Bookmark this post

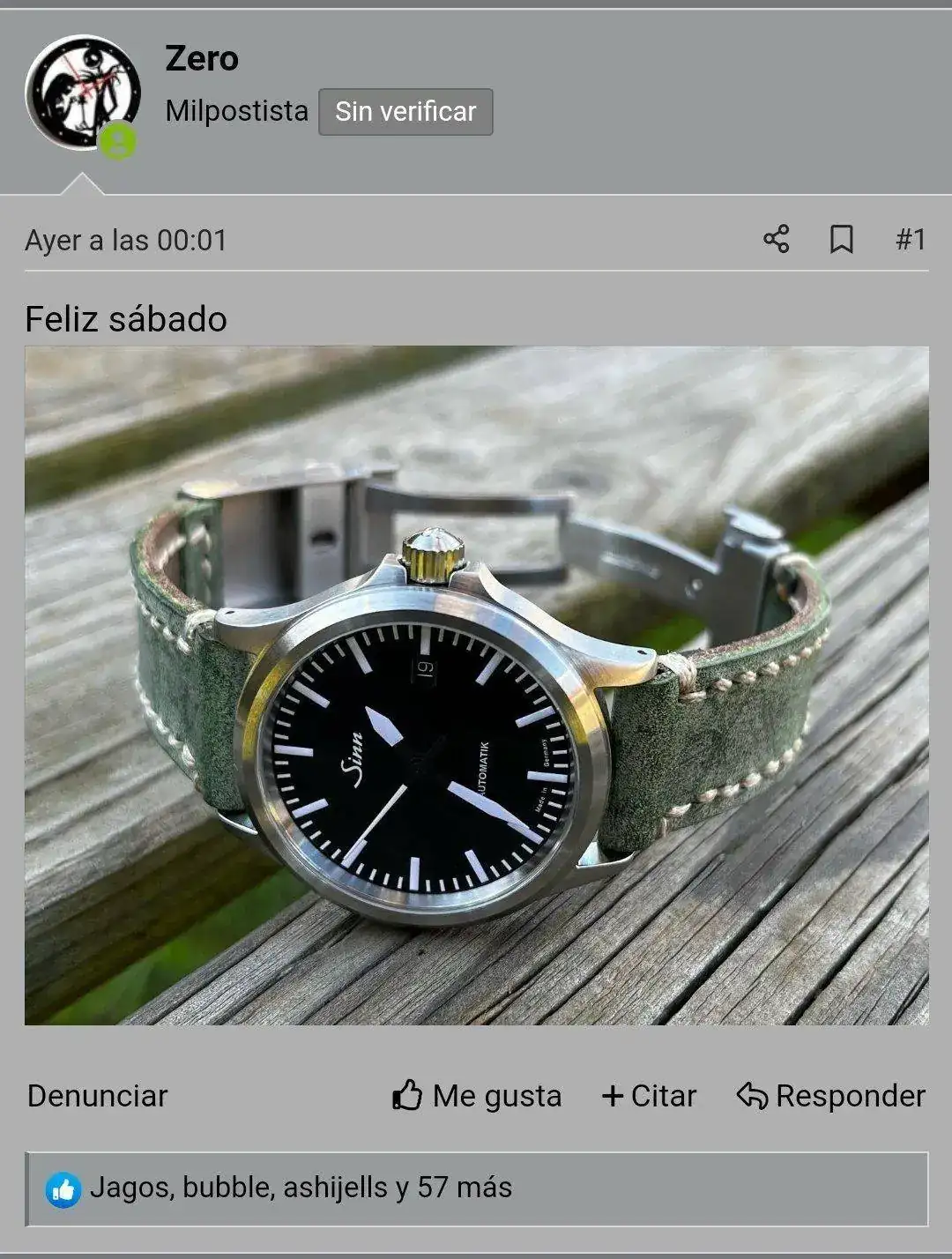click(841, 239)
